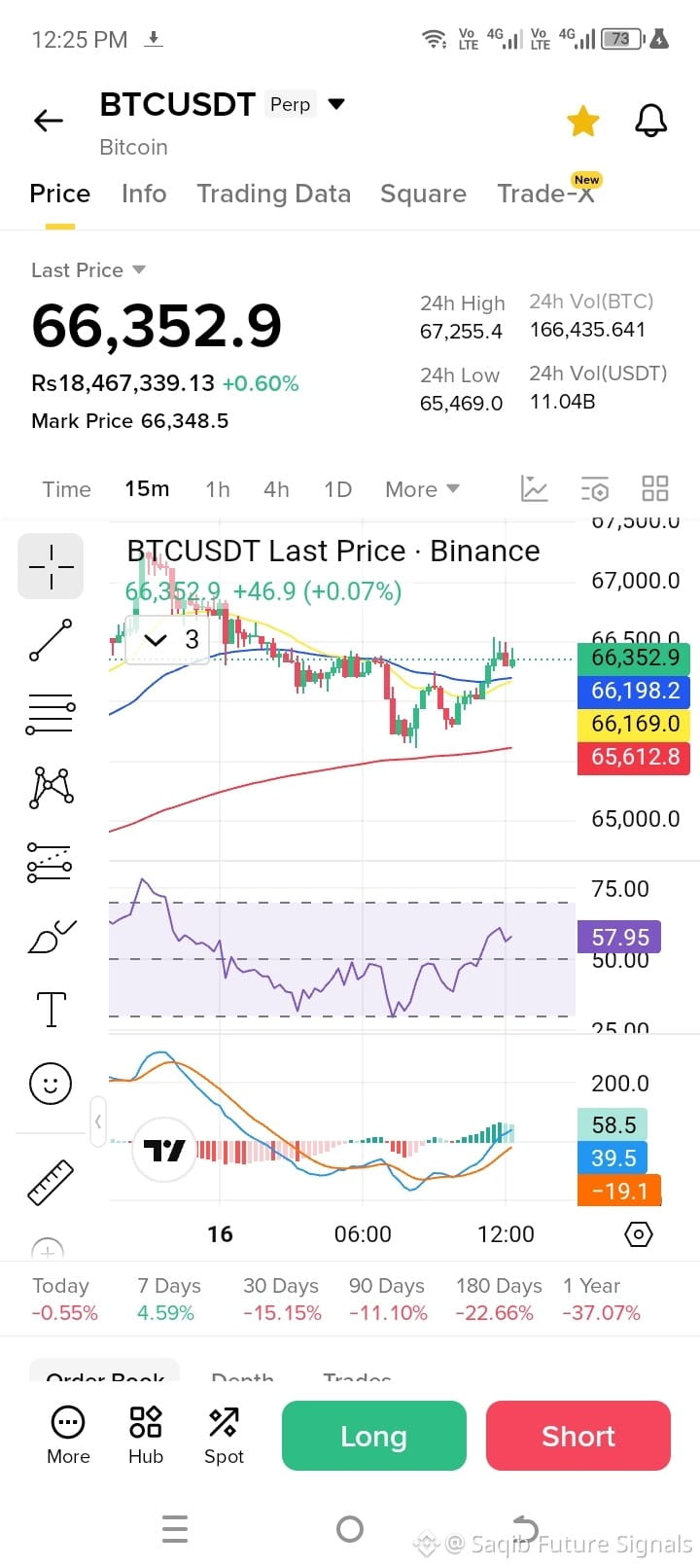Select the 1h chart interval
The width and height of the screenshot is (700, 1568).
pos(218,489)
